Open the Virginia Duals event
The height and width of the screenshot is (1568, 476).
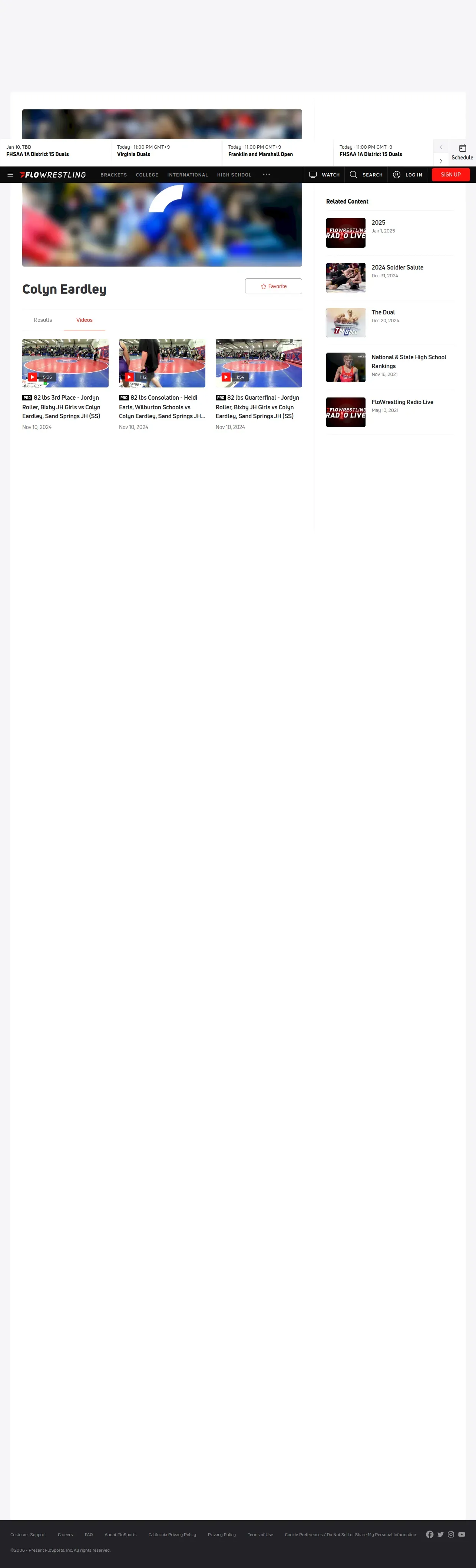click(134, 155)
